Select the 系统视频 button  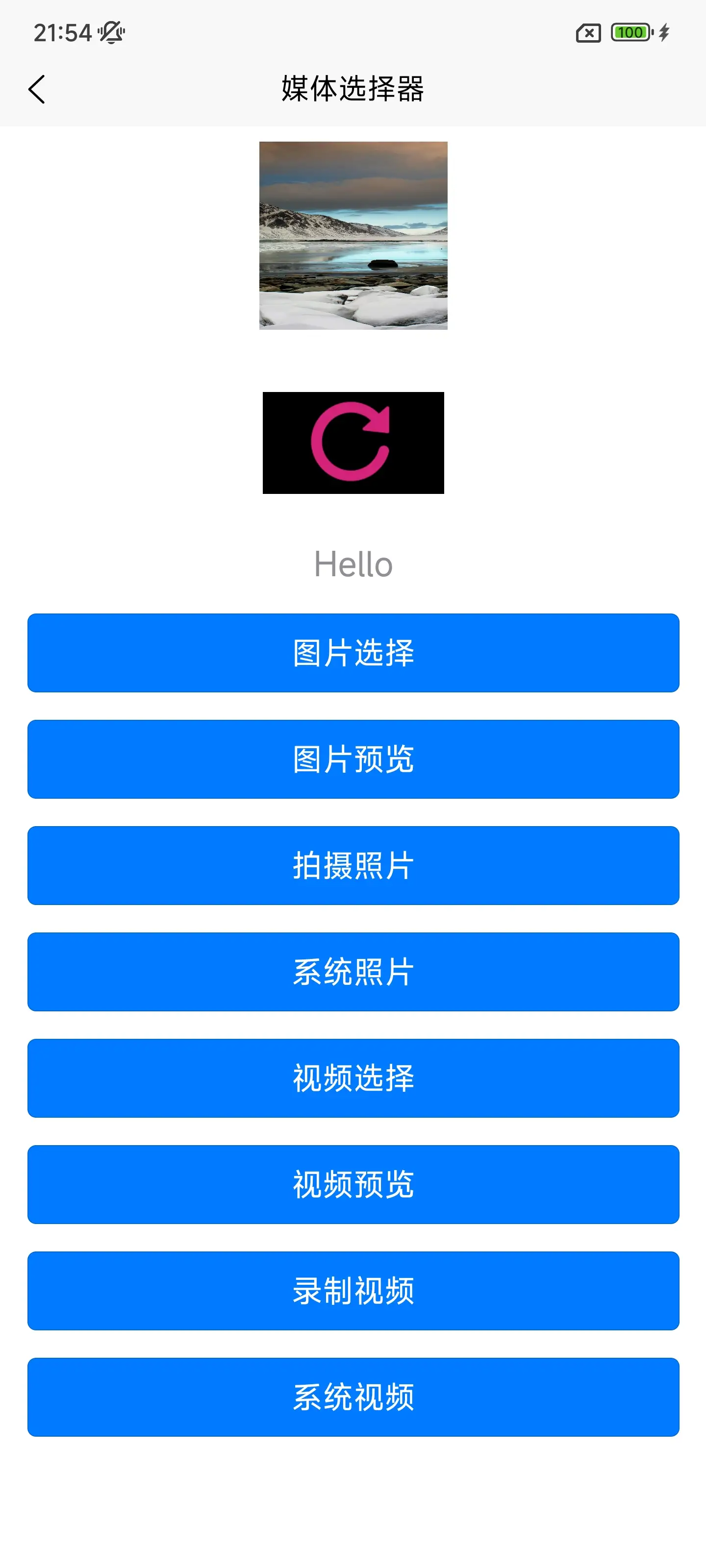[x=353, y=1397]
